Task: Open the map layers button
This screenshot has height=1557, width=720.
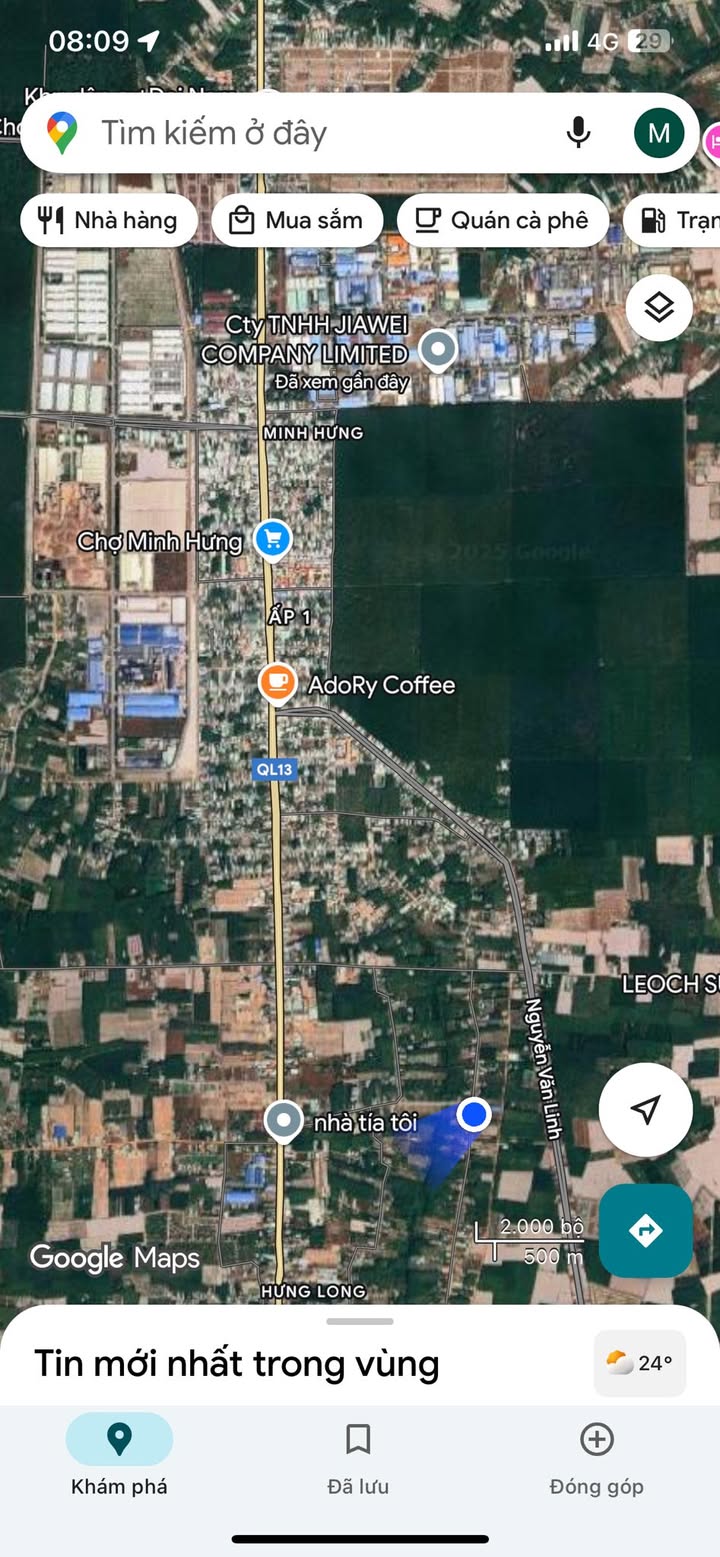Action: (x=659, y=308)
